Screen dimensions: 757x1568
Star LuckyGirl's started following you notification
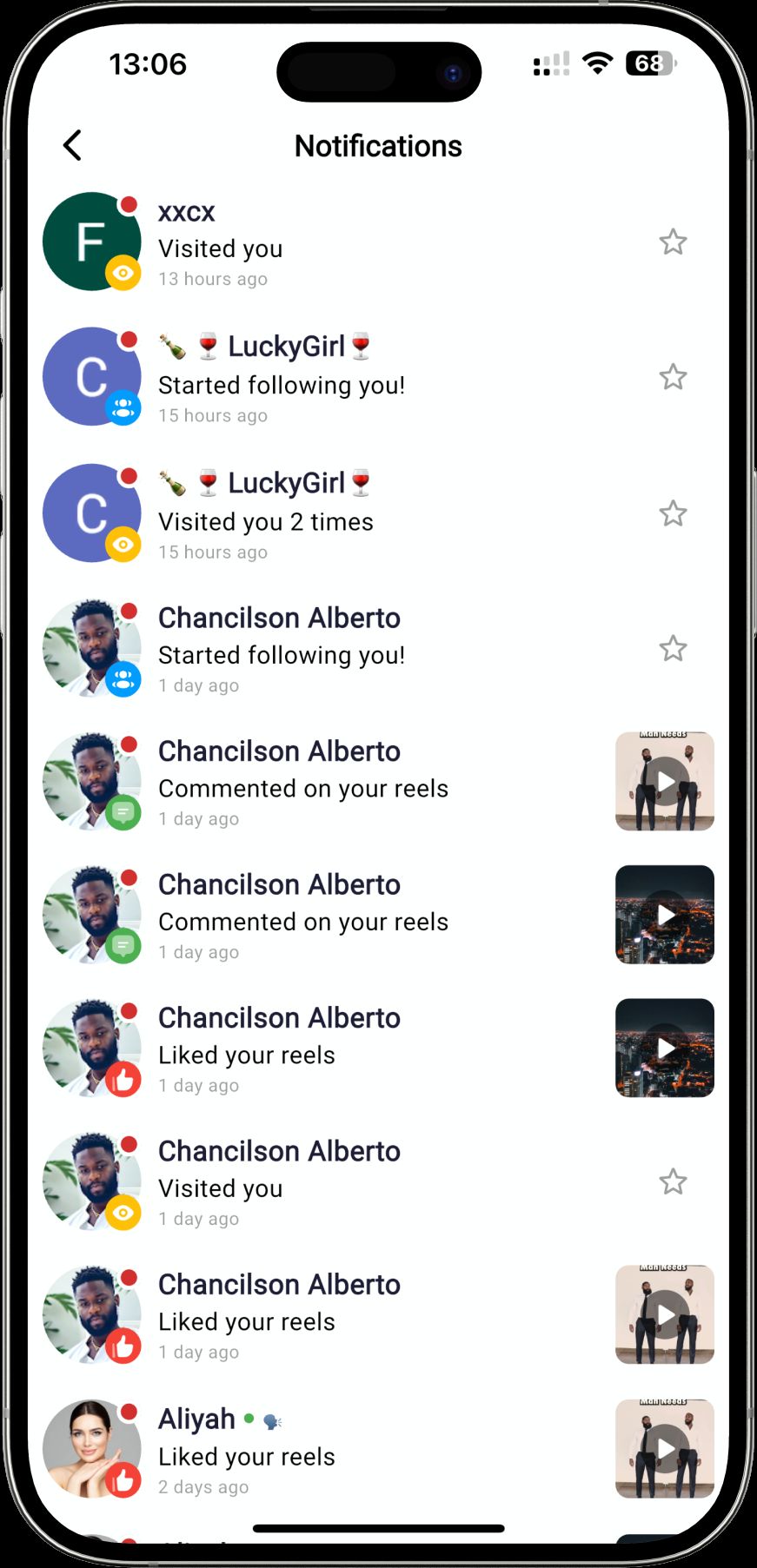coord(673,377)
